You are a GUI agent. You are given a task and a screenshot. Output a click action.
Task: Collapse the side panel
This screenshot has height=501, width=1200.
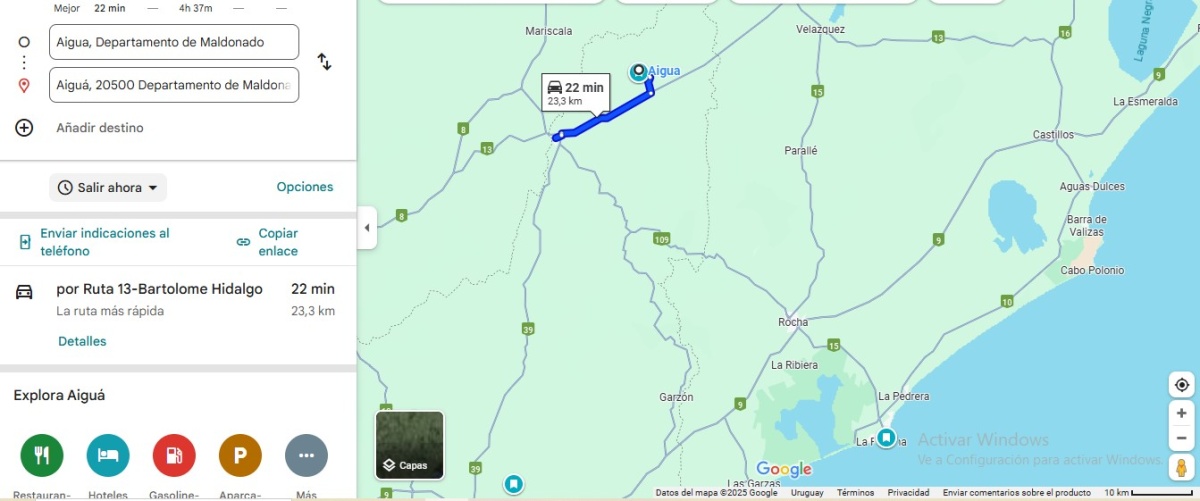366,228
